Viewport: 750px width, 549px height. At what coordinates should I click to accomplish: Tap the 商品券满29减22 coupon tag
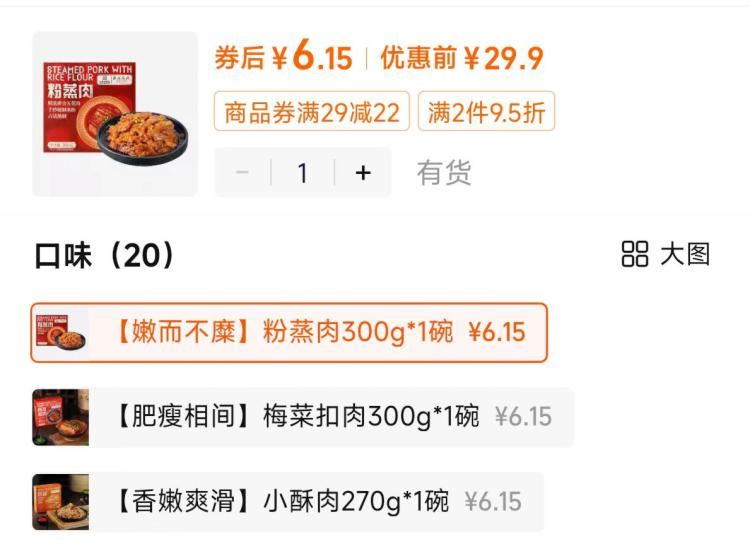[x=312, y=112]
